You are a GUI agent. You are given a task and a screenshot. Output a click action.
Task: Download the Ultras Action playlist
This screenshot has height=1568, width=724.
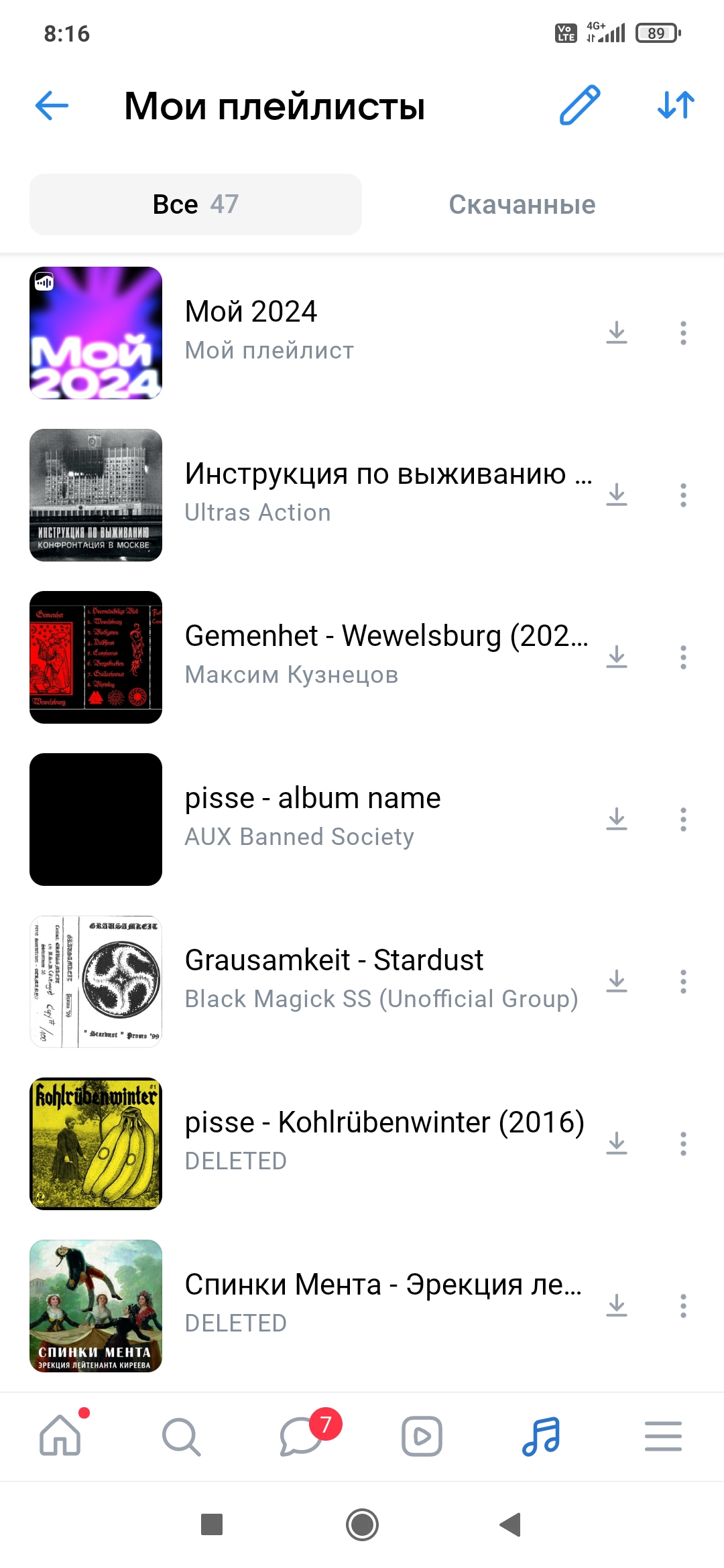click(617, 495)
